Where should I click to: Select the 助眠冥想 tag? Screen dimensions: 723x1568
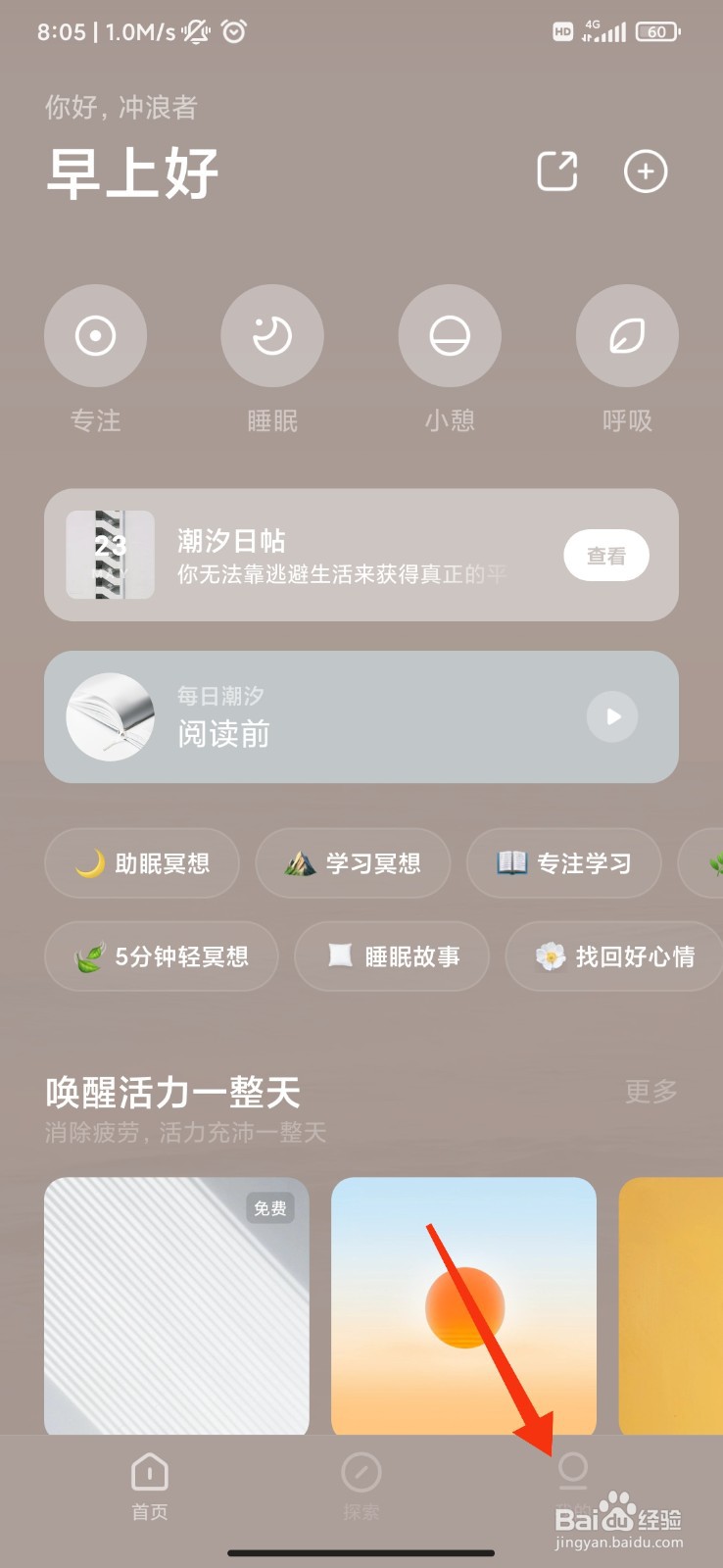pos(141,863)
